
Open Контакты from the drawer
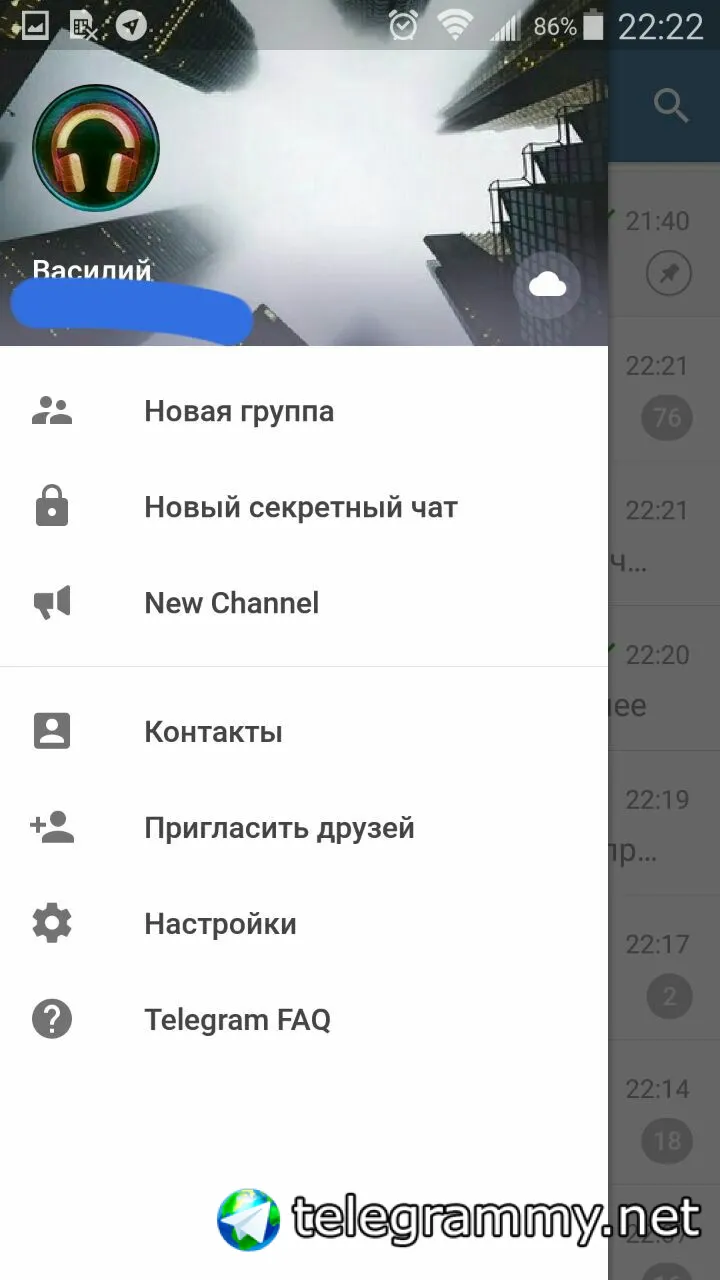[x=213, y=732]
